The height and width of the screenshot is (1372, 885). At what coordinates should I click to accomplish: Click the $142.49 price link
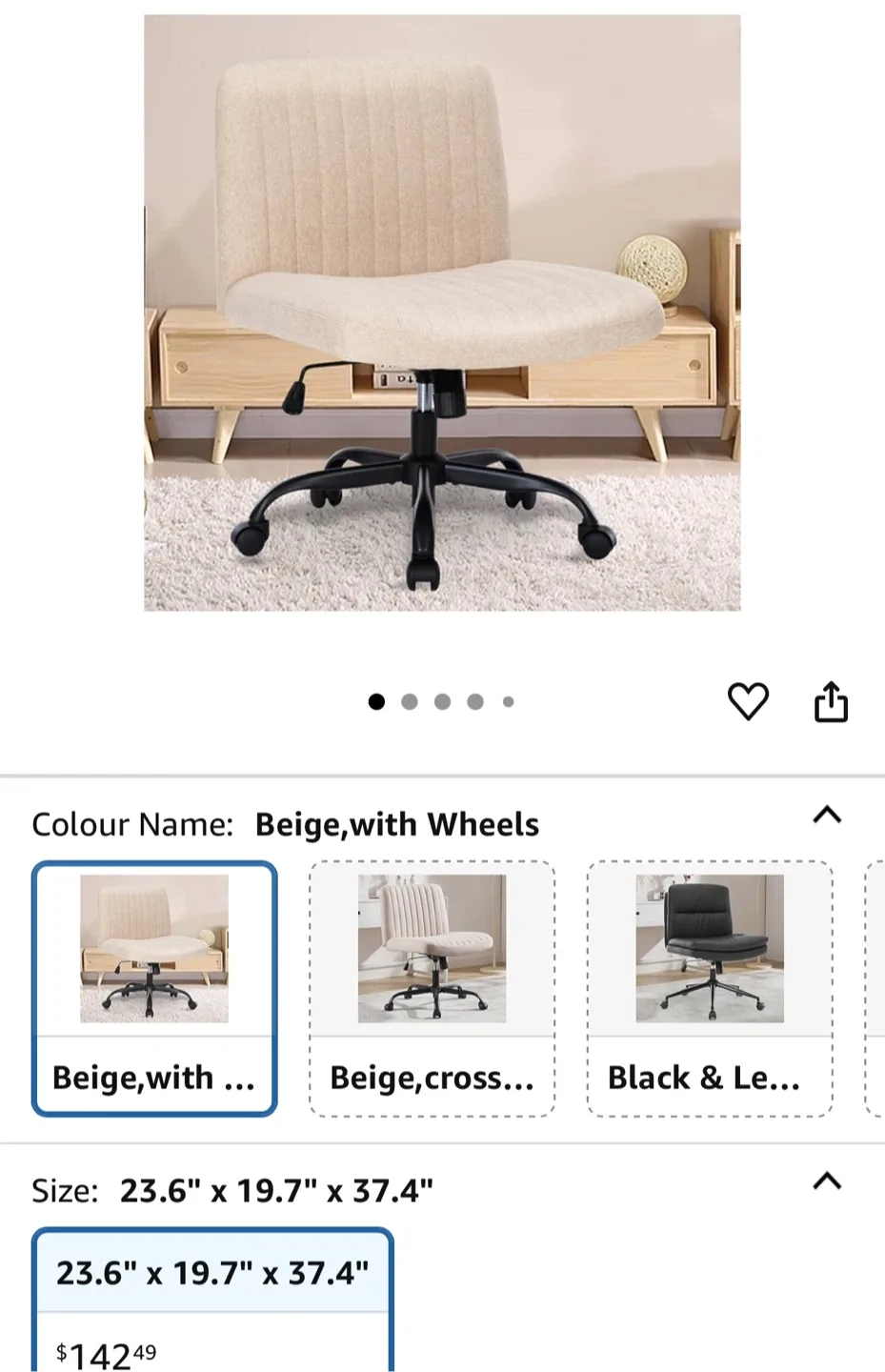pyautogui.click(x=107, y=1353)
